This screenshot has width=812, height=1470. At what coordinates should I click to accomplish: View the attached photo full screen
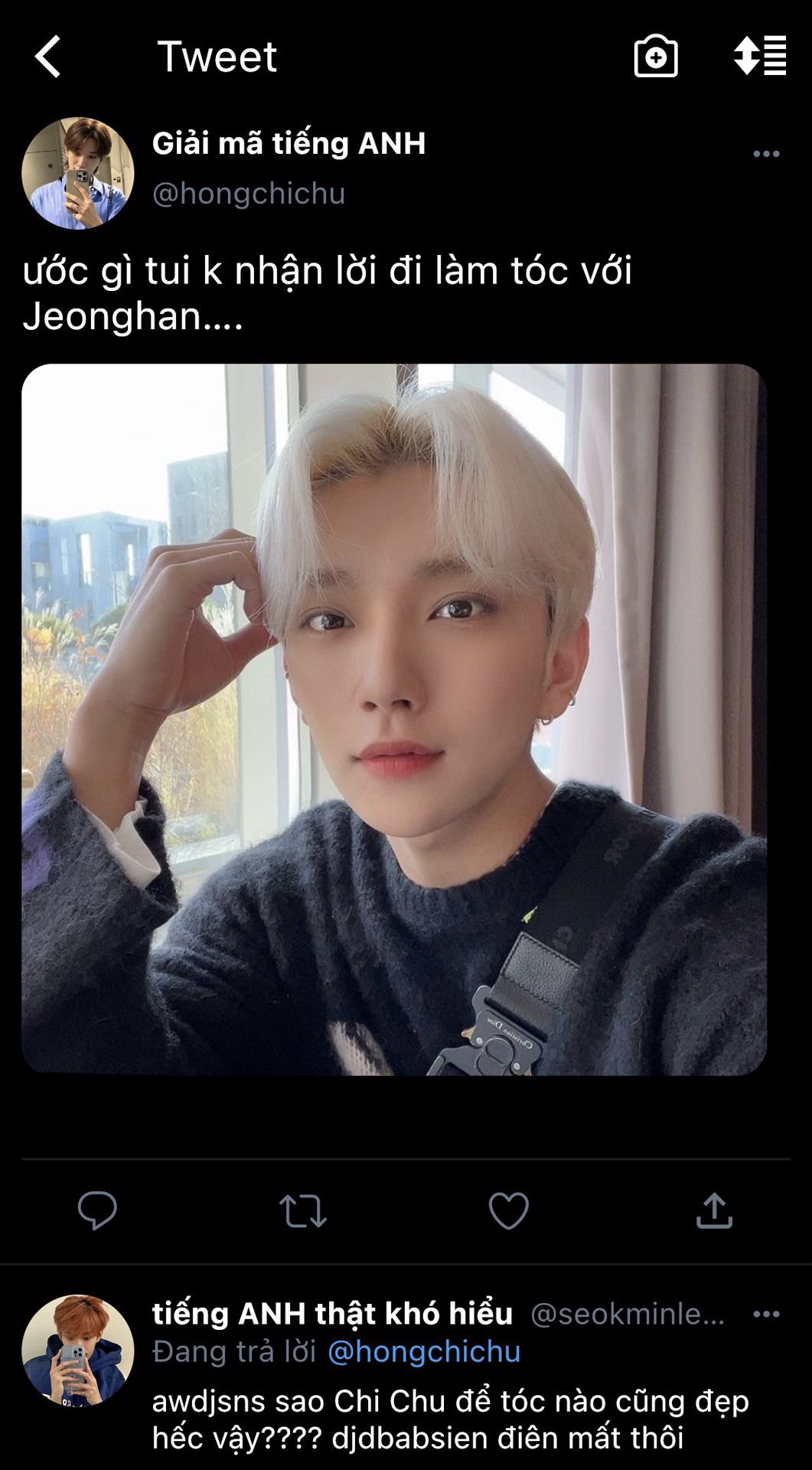[x=394, y=719]
